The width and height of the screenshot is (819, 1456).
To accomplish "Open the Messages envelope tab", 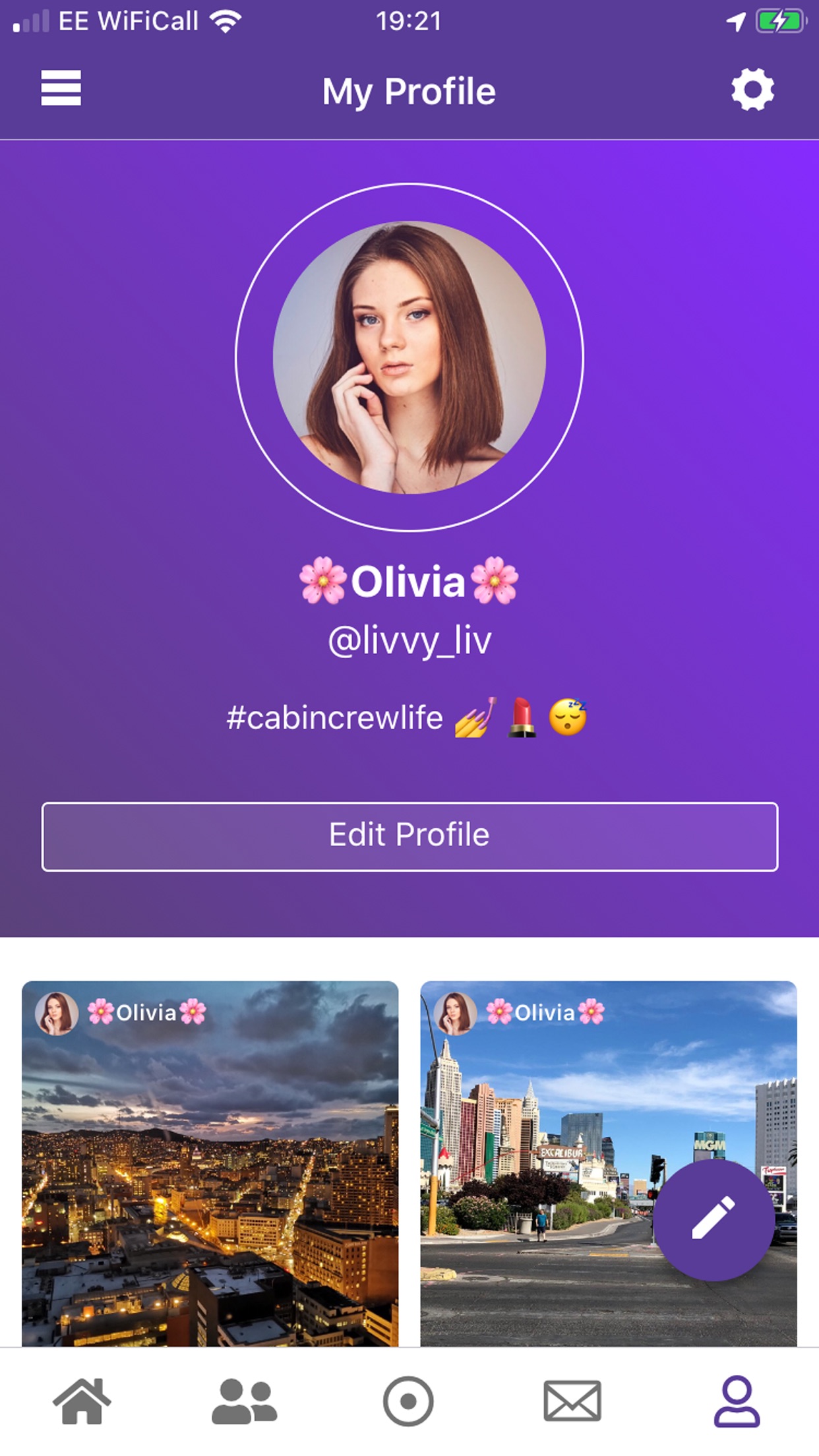I will pos(572,1401).
